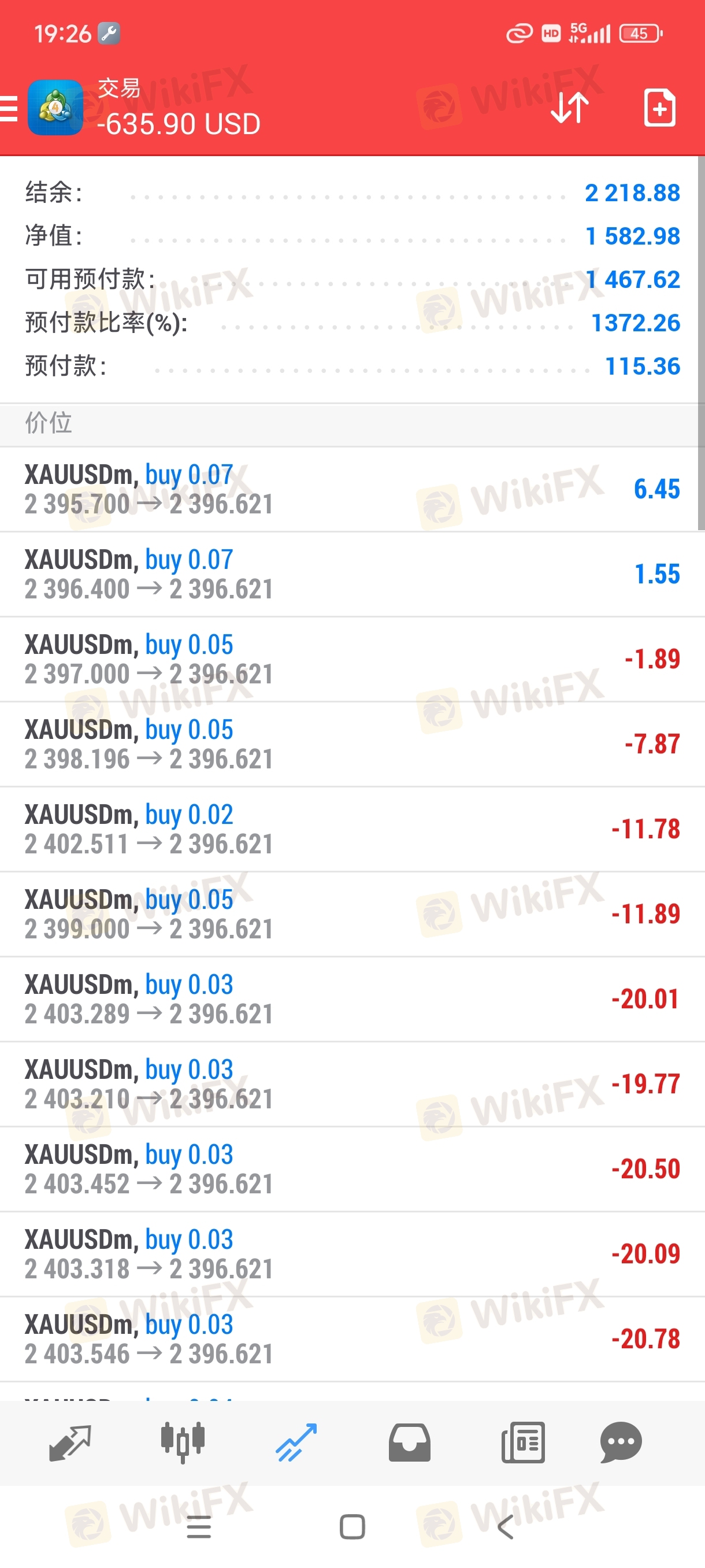Select the position opened at 2 403.546

[352, 1339]
